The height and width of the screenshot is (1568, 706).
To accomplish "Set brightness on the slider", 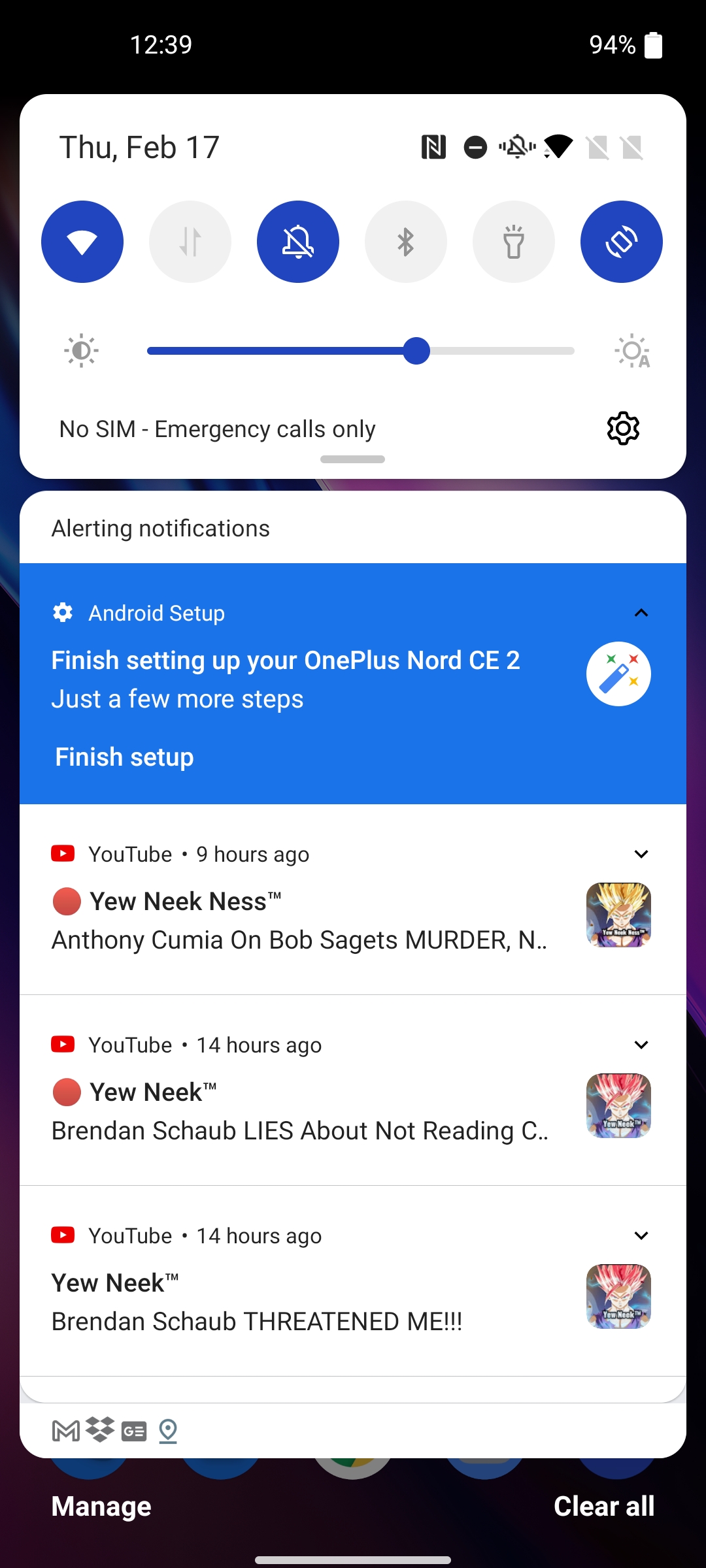I will click(361, 351).
